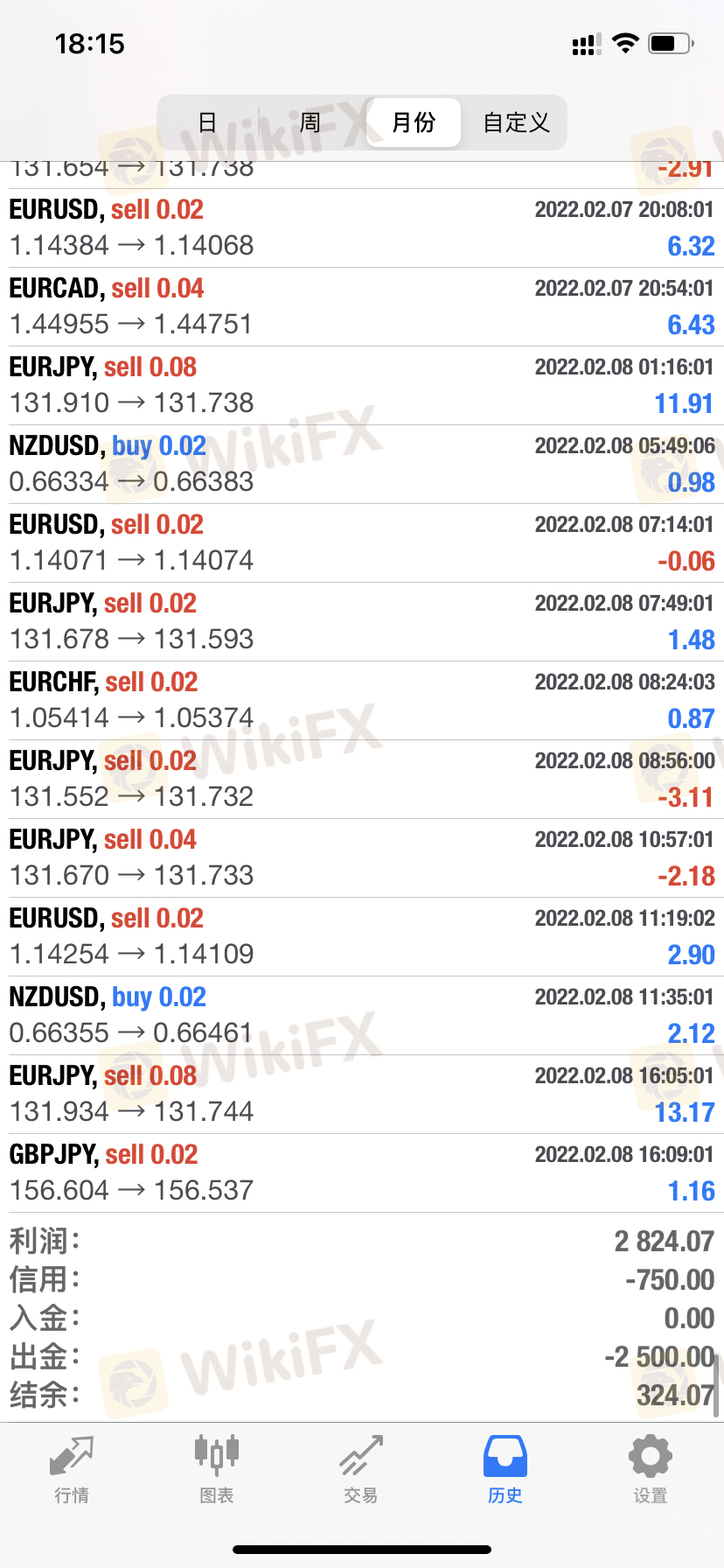
Task: Expand the EURCHF sell 0.02 trade
Action: [362, 700]
